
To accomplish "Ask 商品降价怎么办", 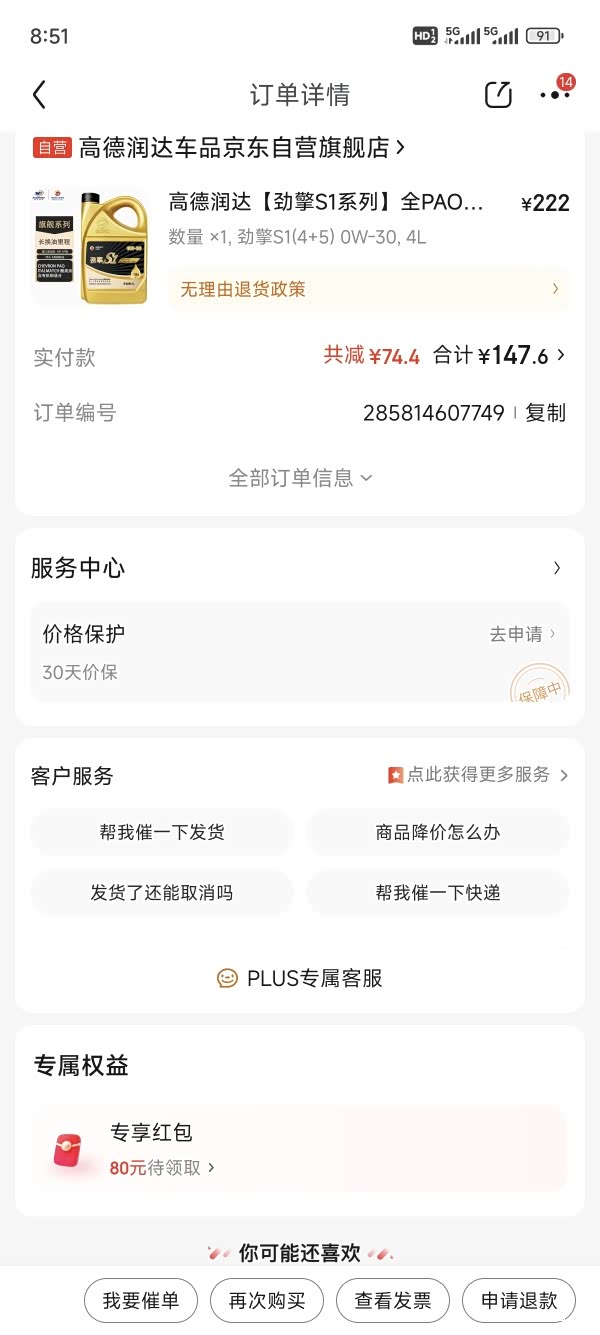I will click(438, 833).
